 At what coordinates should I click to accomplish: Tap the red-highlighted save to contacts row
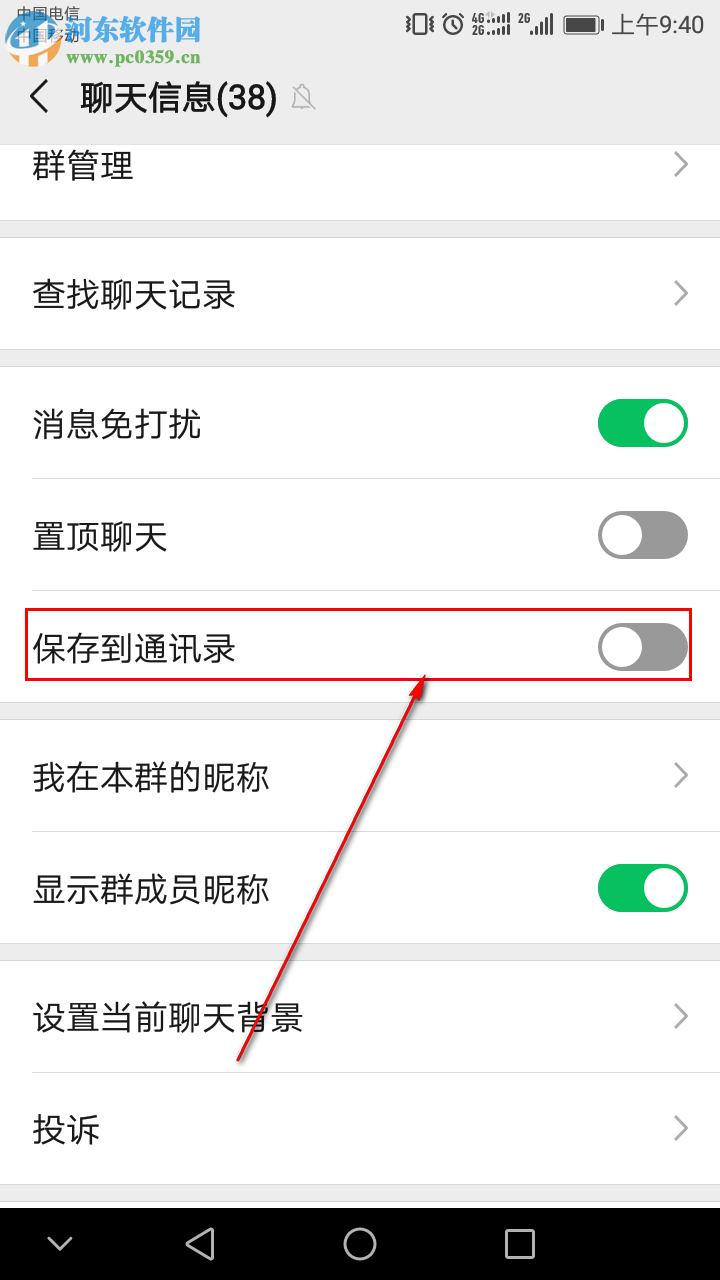pos(300,647)
